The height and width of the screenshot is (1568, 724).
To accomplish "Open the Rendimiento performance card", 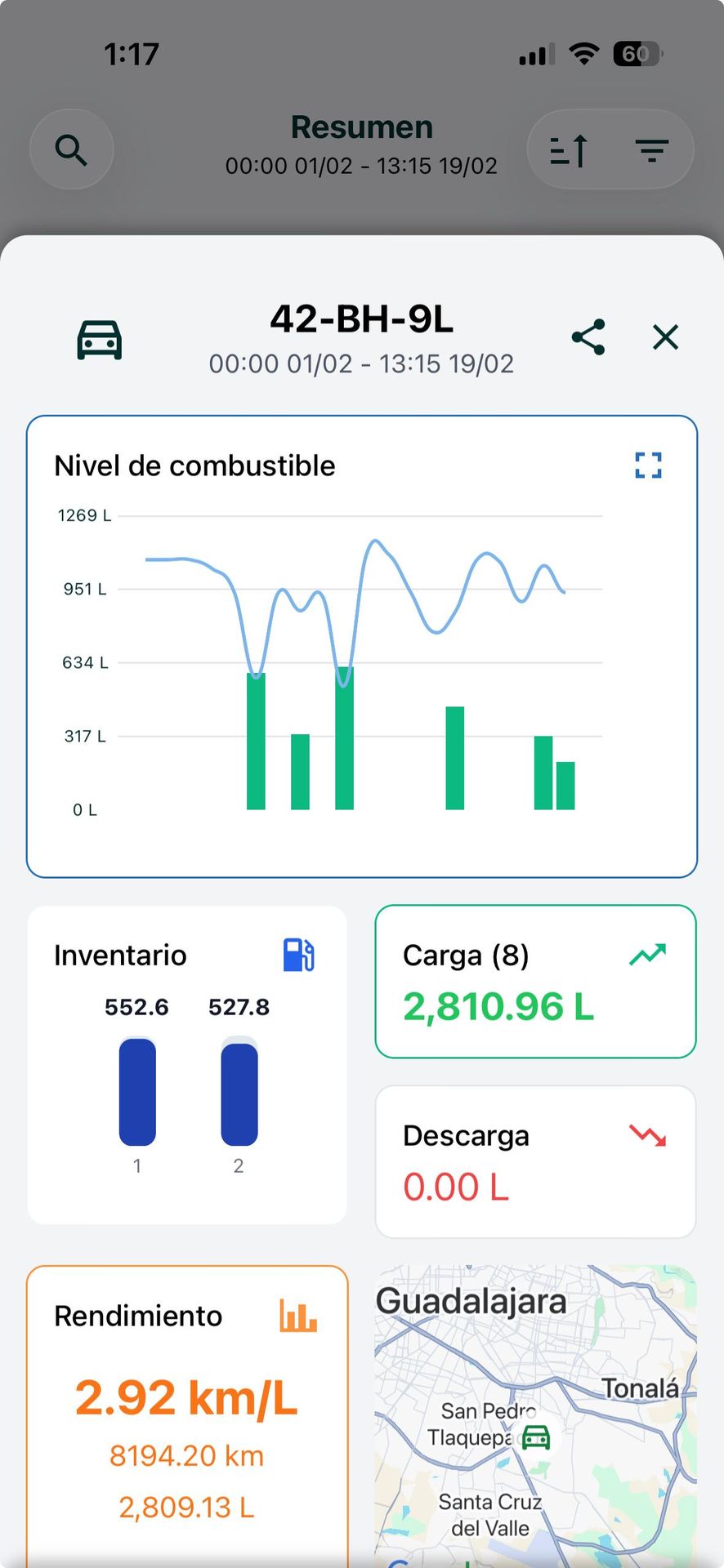I will (x=187, y=1413).
